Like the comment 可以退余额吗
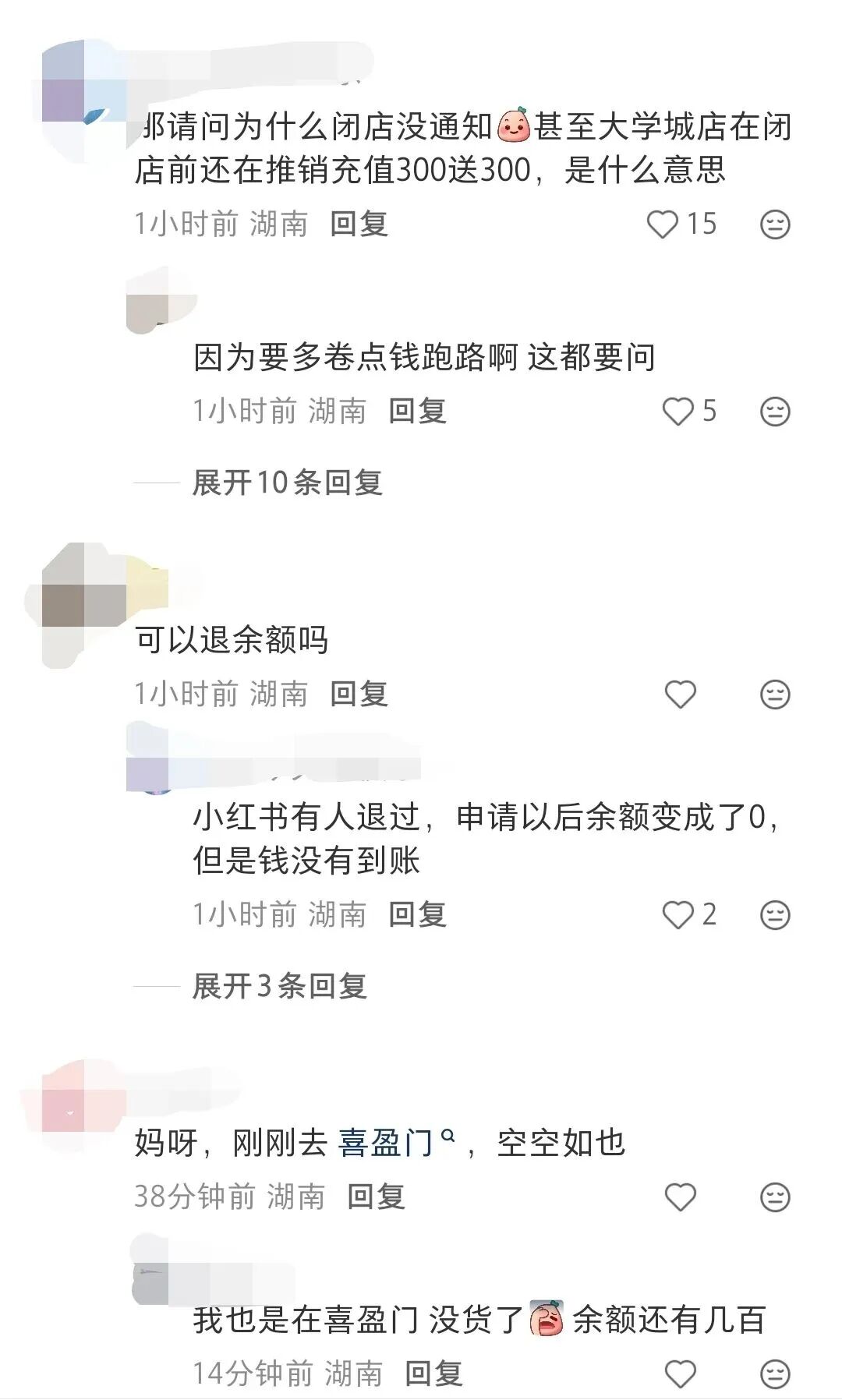The width and height of the screenshot is (842, 1400). [680, 695]
